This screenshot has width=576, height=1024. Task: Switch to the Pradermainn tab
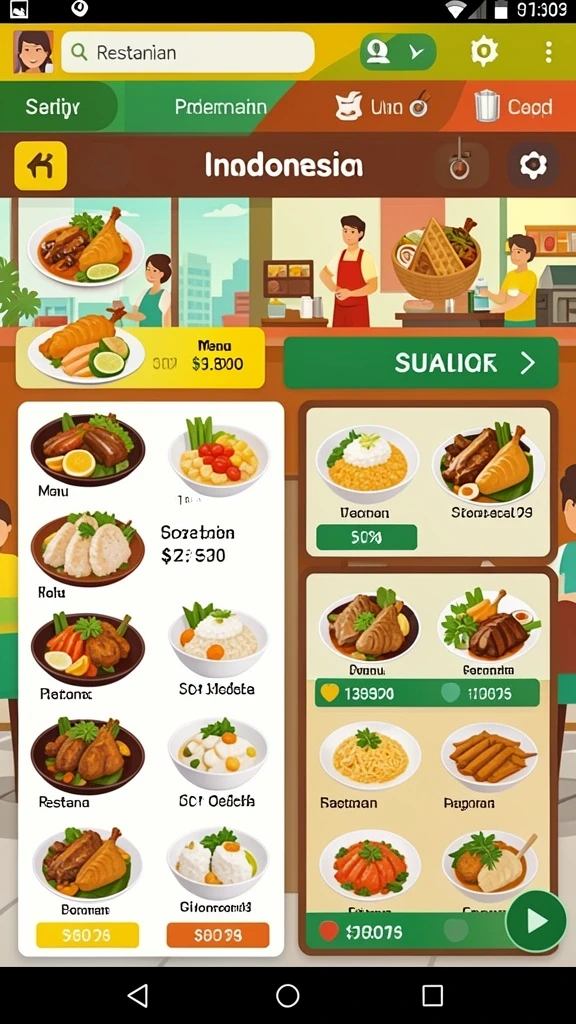(220, 106)
